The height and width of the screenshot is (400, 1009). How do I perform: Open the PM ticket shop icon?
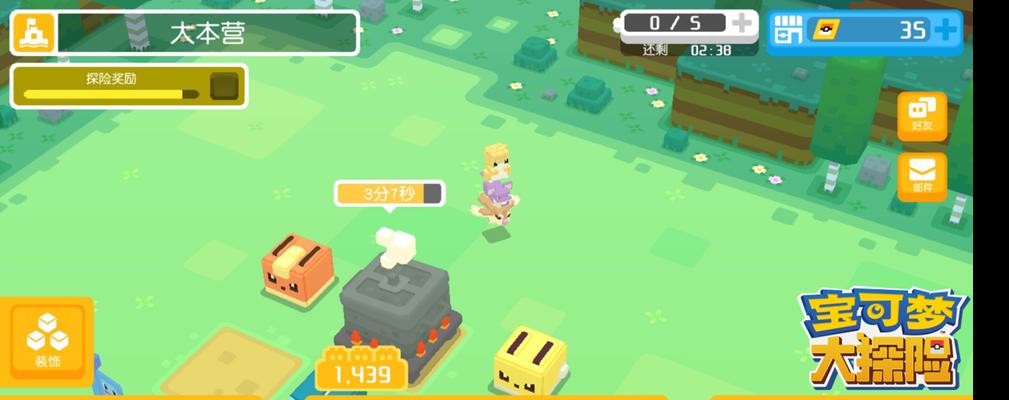point(789,32)
